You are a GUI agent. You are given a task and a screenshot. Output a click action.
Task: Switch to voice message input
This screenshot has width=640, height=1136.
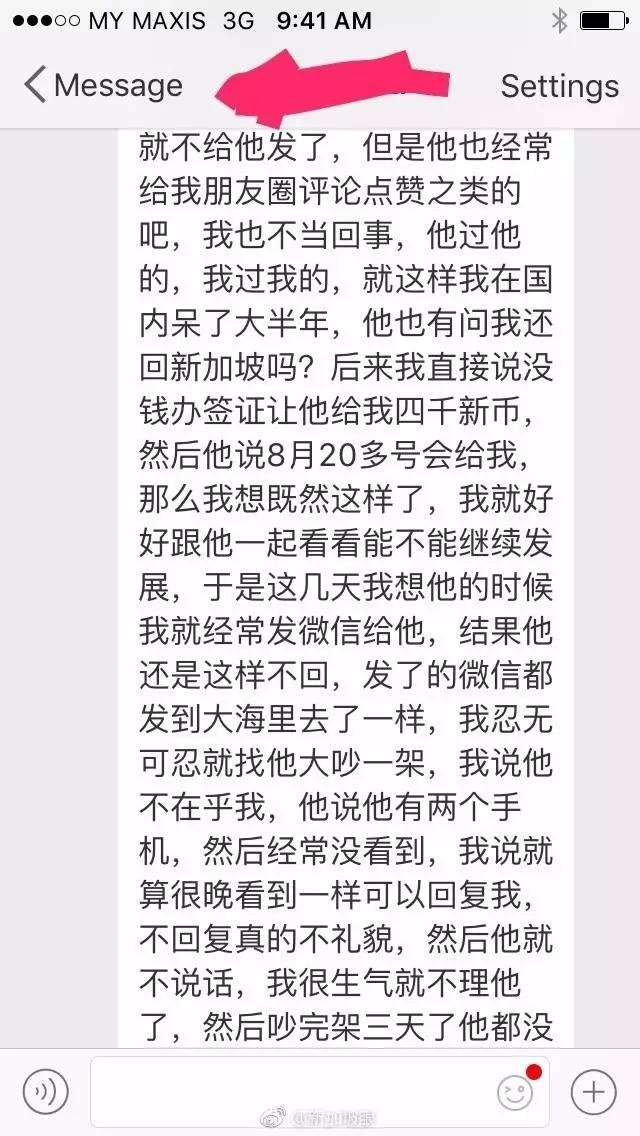(45, 1091)
